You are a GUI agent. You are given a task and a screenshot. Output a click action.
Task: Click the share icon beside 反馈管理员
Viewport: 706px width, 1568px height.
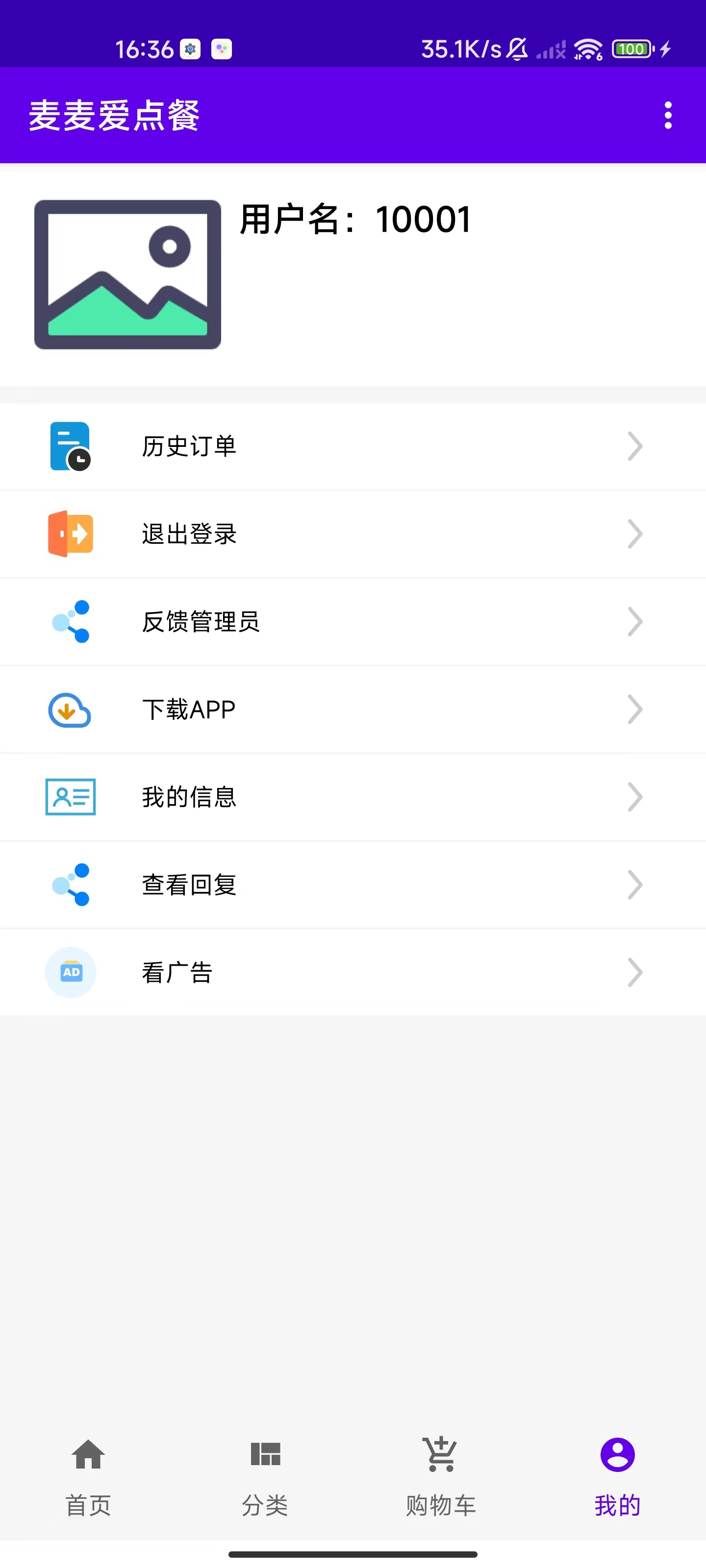70,621
